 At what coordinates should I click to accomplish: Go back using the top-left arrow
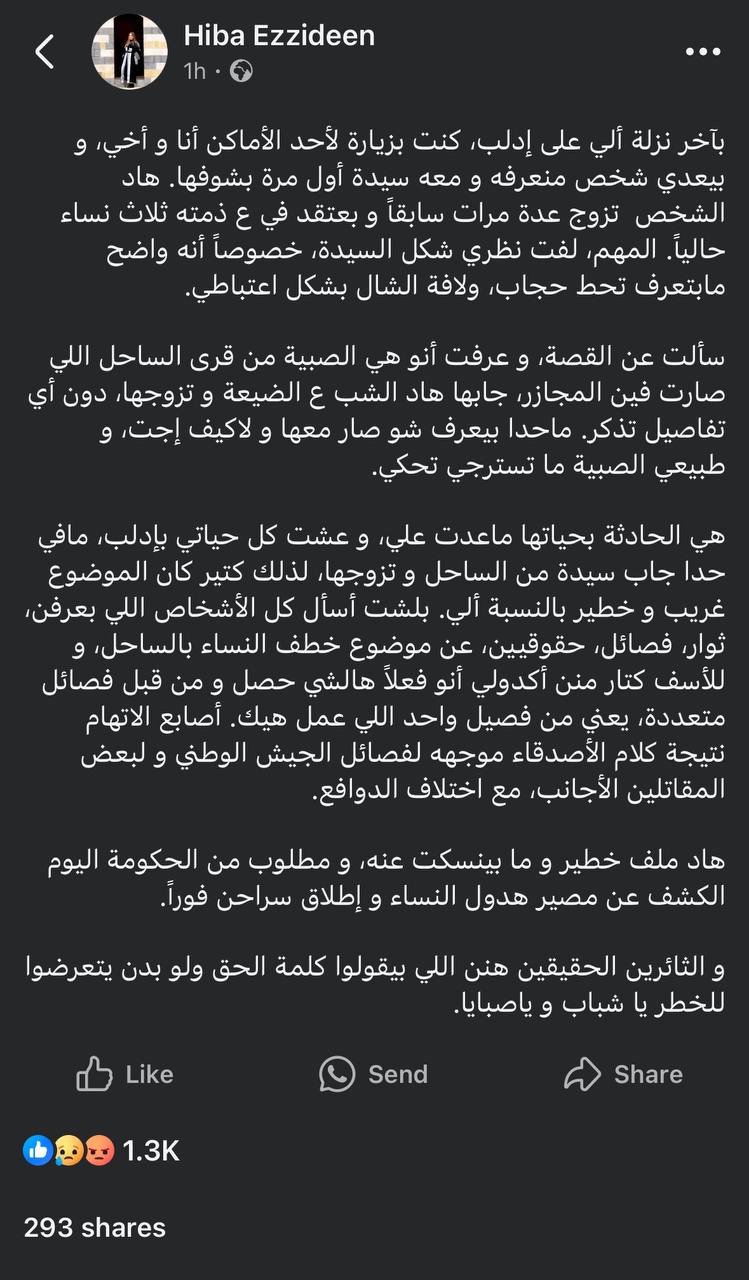pos(44,52)
